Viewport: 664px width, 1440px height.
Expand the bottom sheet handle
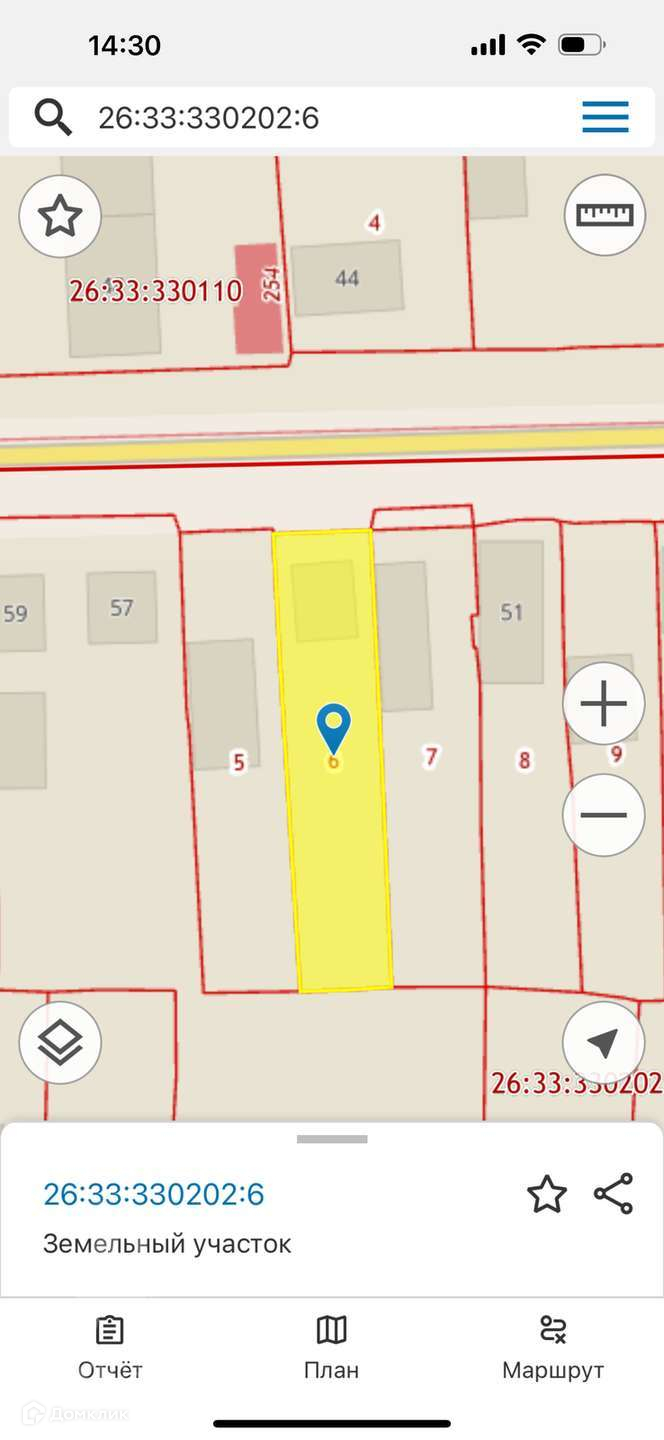click(x=332, y=1139)
